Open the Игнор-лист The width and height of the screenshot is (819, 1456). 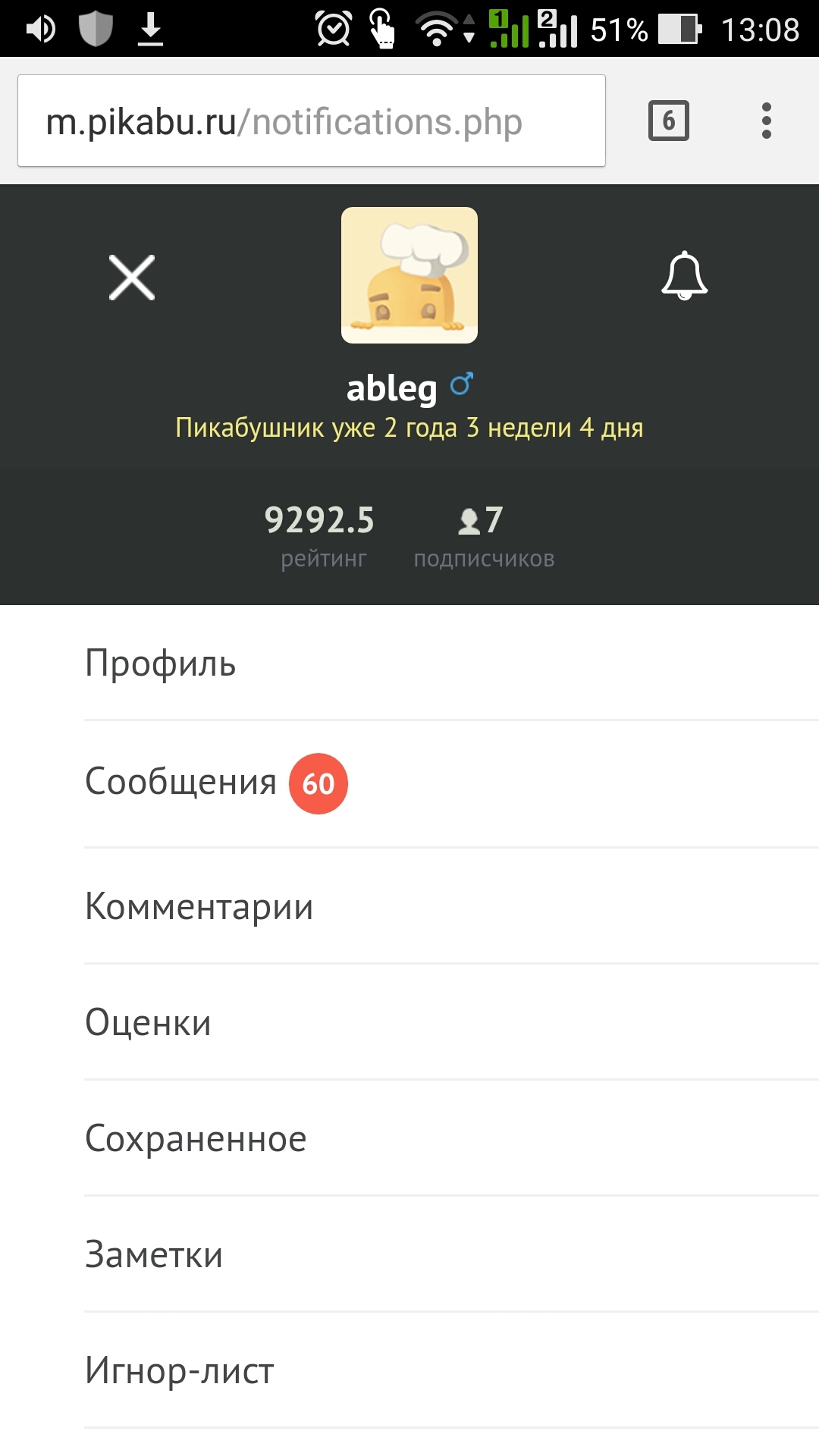pos(179,1370)
